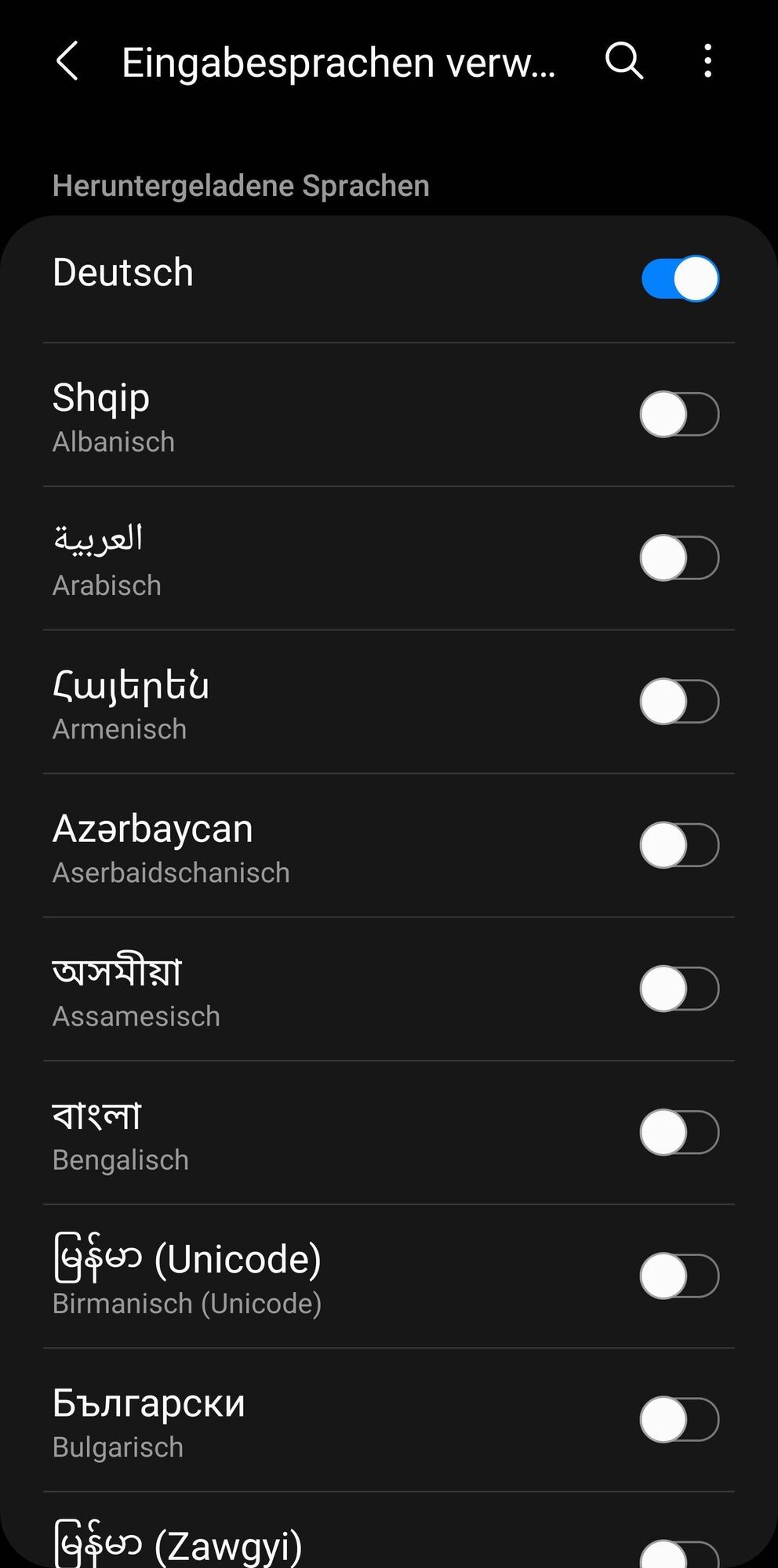778x1568 pixels.
Task: Activate the Armenisch keyboard language
Action: coord(679,701)
